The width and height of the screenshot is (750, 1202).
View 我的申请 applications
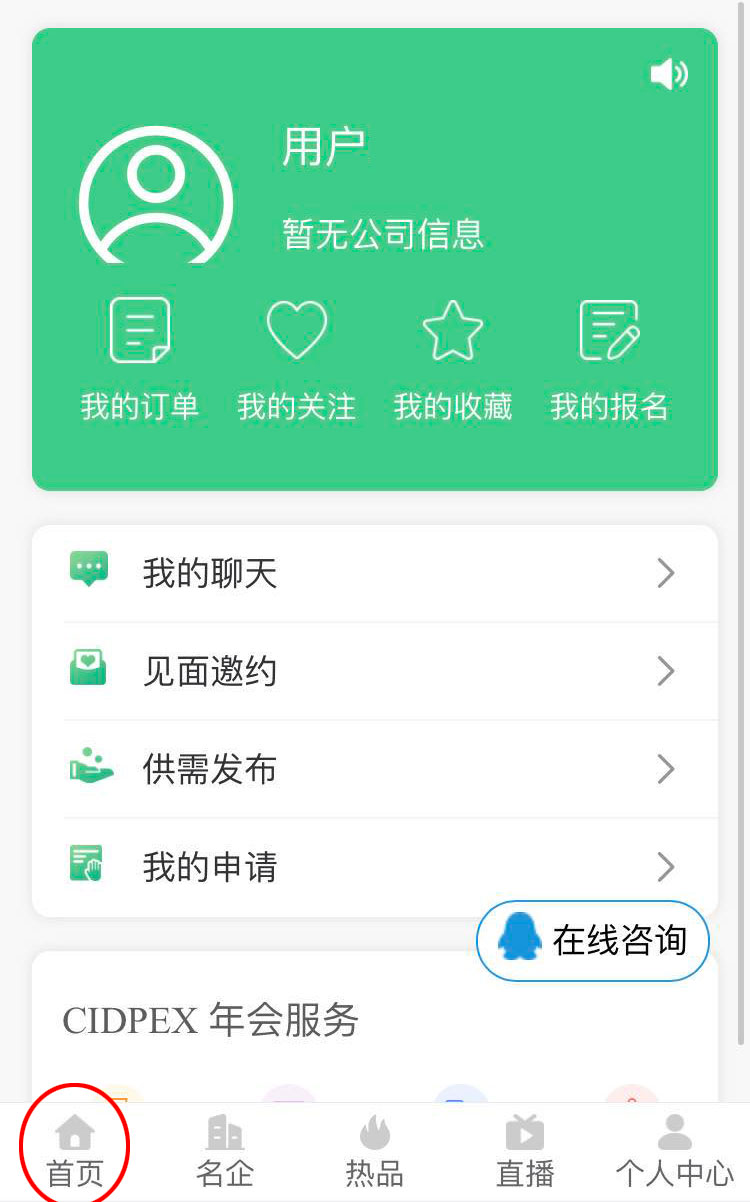(375, 866)
